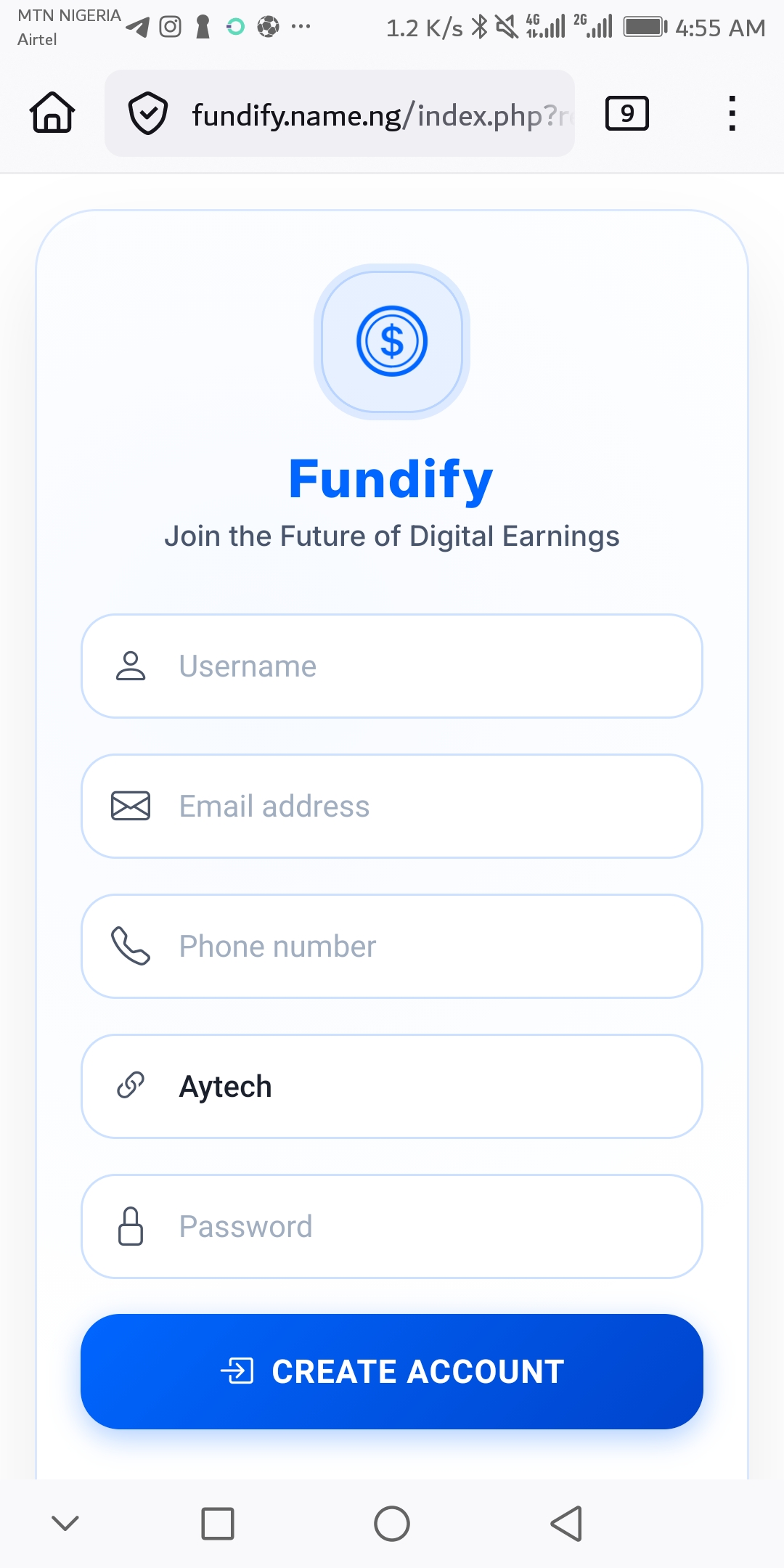The image size is (784, 1568).
Task: Open recent apps from the navigation bar
Action: click(x=218, y=1523)
